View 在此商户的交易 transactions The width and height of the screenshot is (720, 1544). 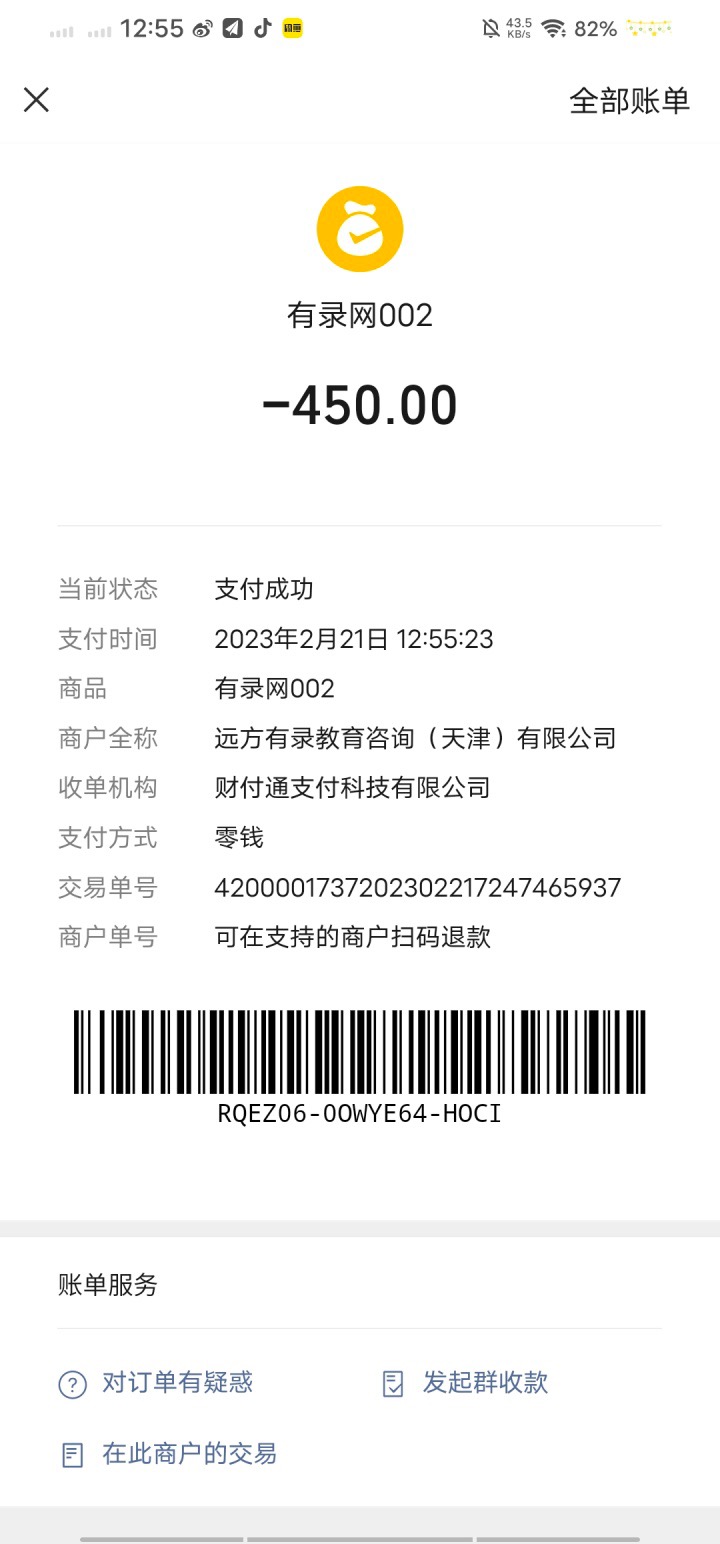coord(169,1453)
